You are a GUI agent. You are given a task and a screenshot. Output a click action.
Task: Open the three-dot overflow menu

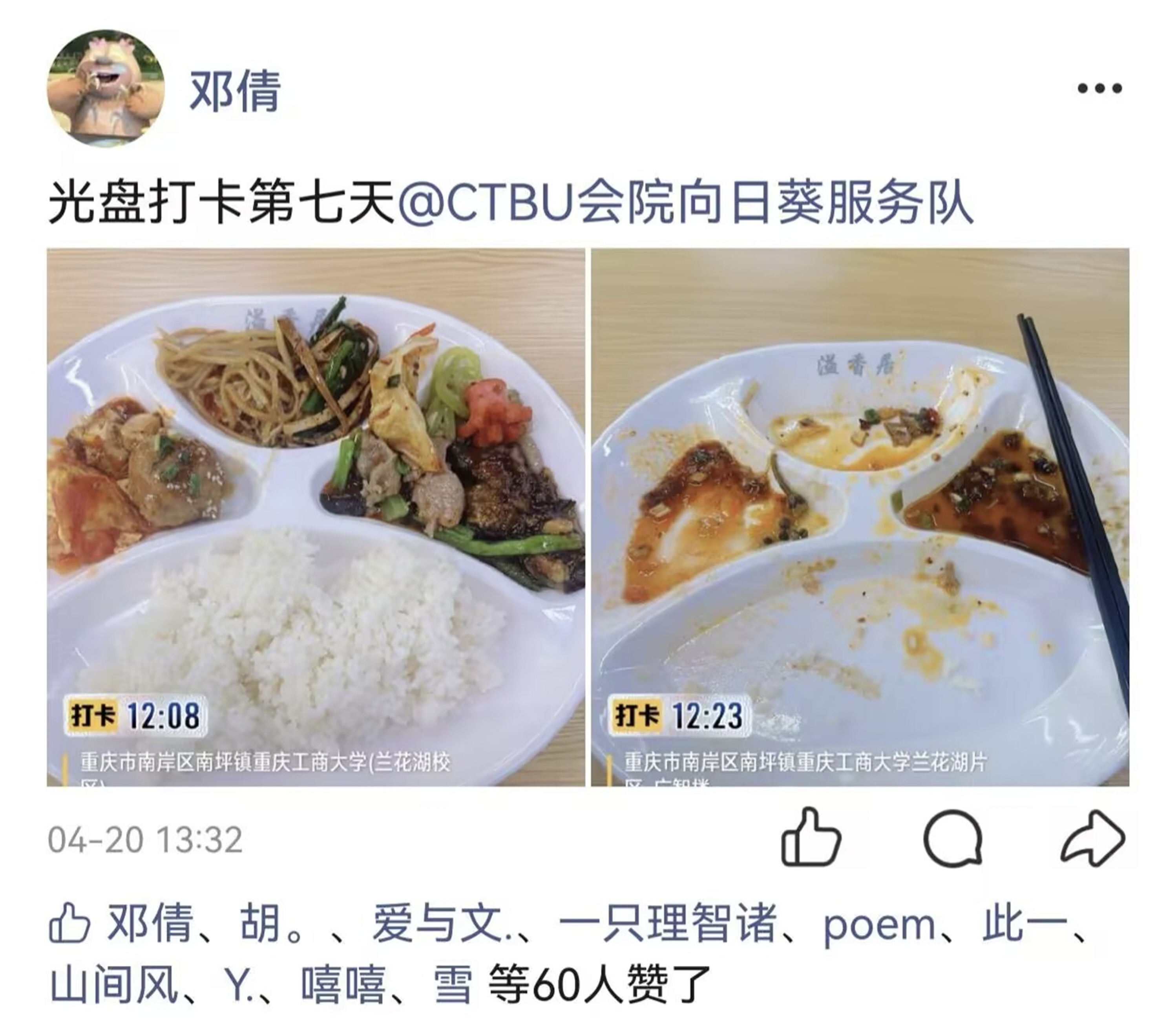coord(1099,88)
